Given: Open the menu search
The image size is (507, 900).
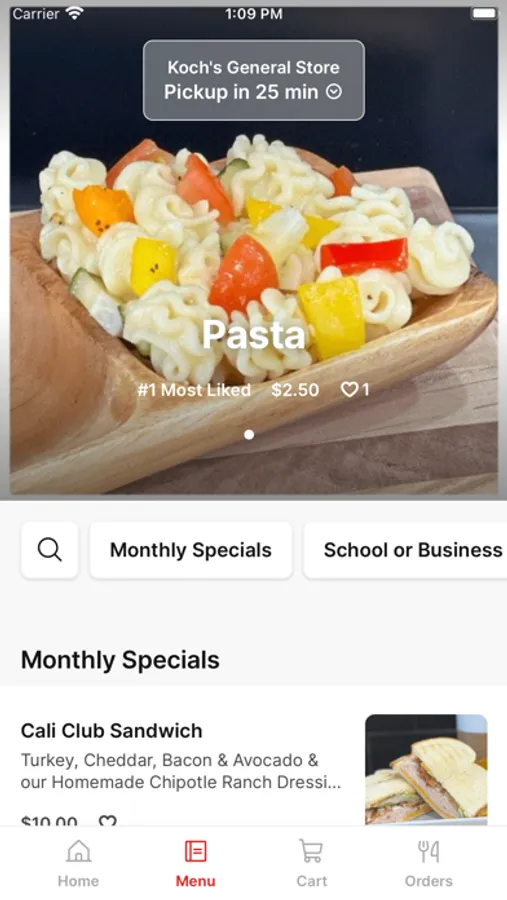Looking at the screenshot, I should pos(50,550).
